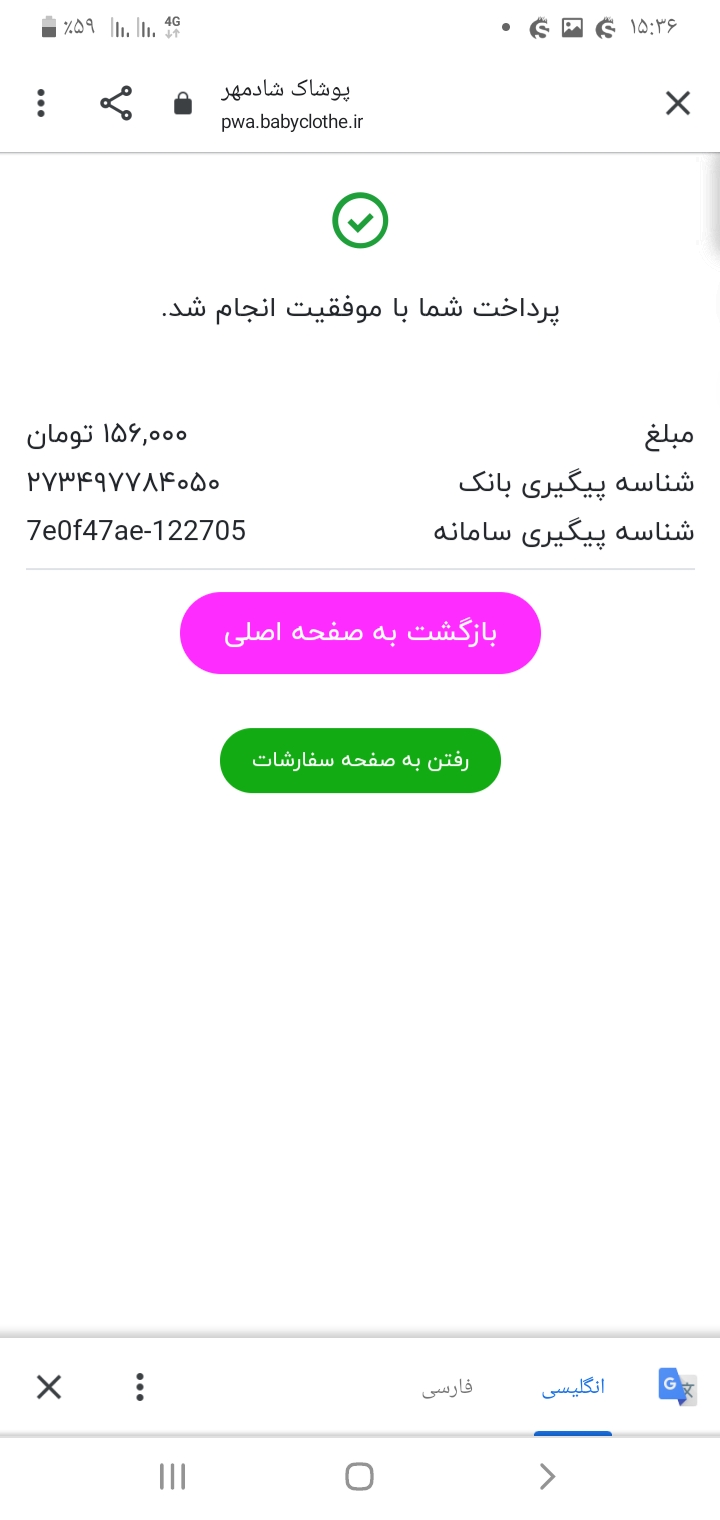Tap بازگشت به صفحه اصلی button

pos(360,633)
